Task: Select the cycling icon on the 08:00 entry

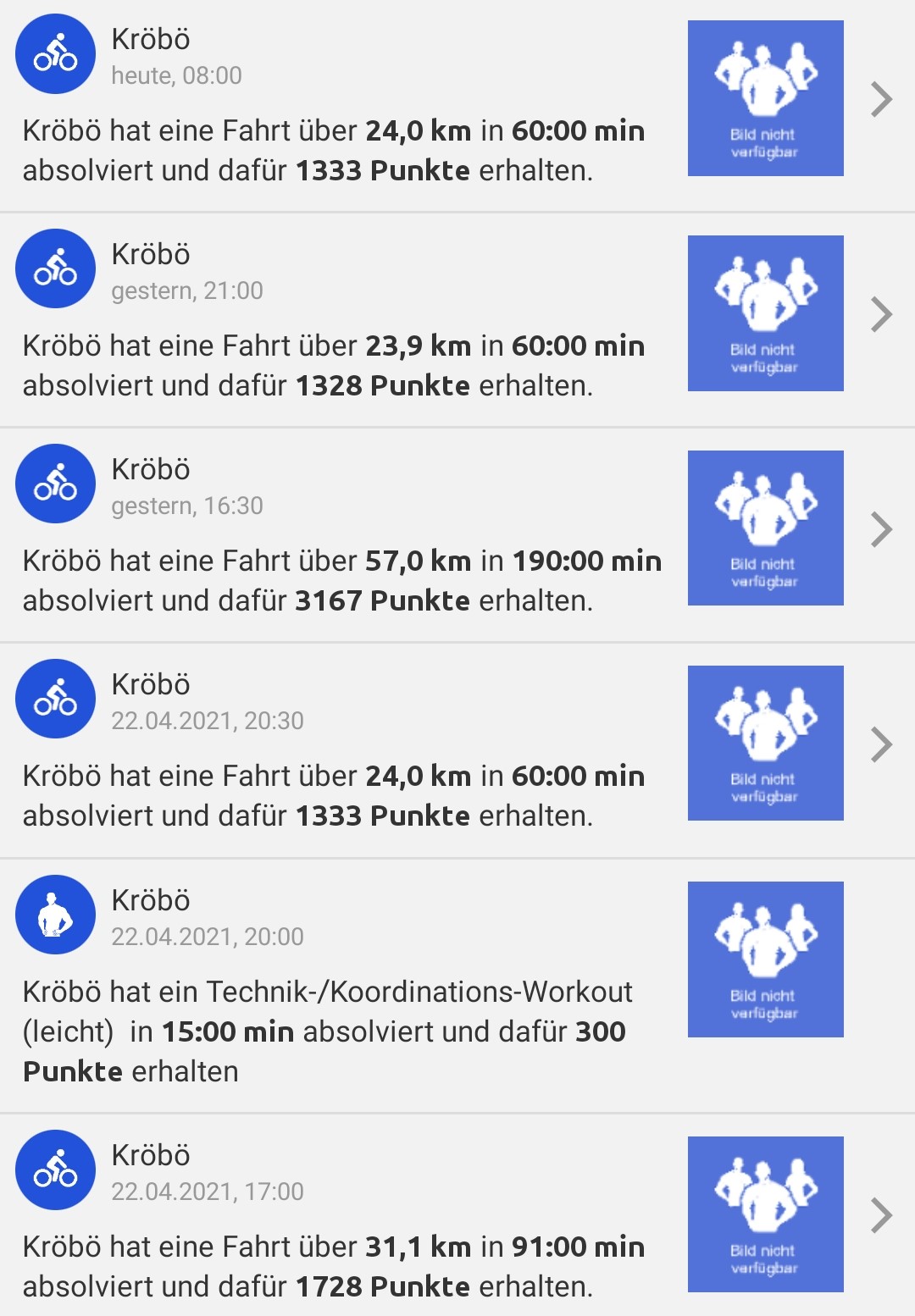Action: click(57, 53)
